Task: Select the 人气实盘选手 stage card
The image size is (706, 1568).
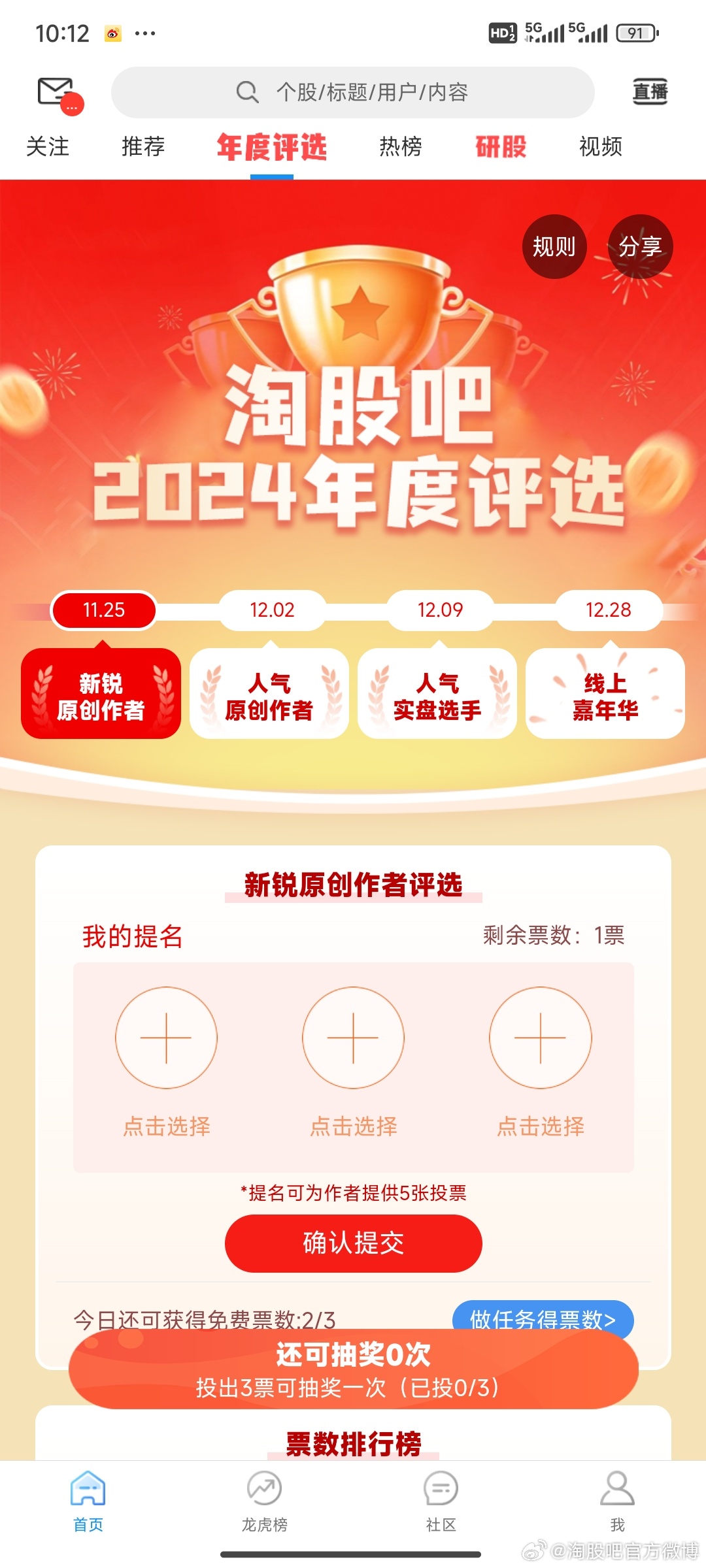Action: 437,695
